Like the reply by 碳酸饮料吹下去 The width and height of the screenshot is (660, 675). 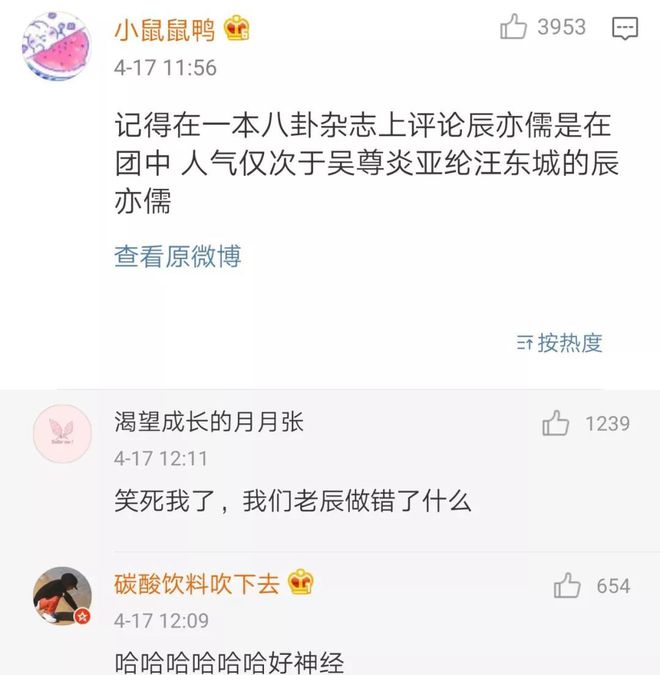[567, 585]
